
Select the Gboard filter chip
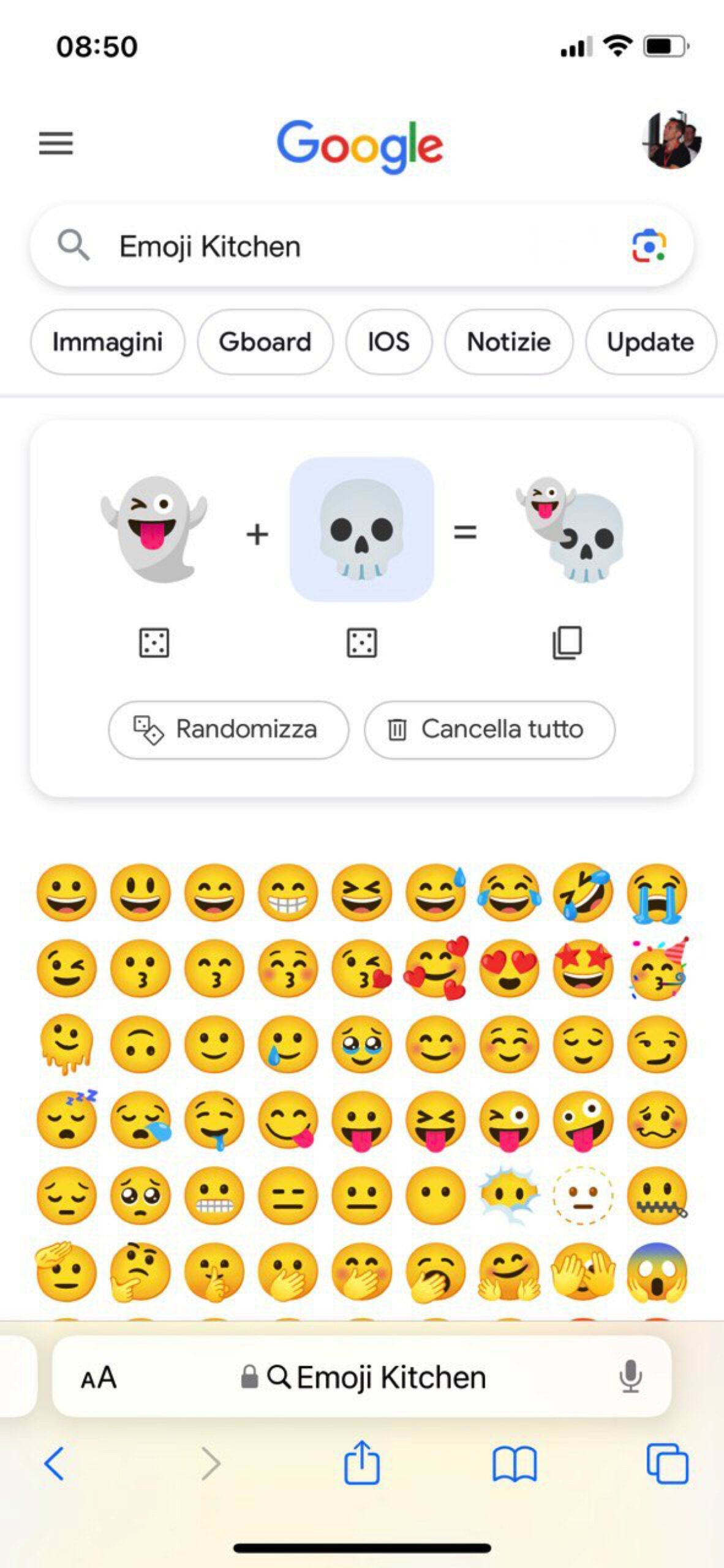[265, 342]
